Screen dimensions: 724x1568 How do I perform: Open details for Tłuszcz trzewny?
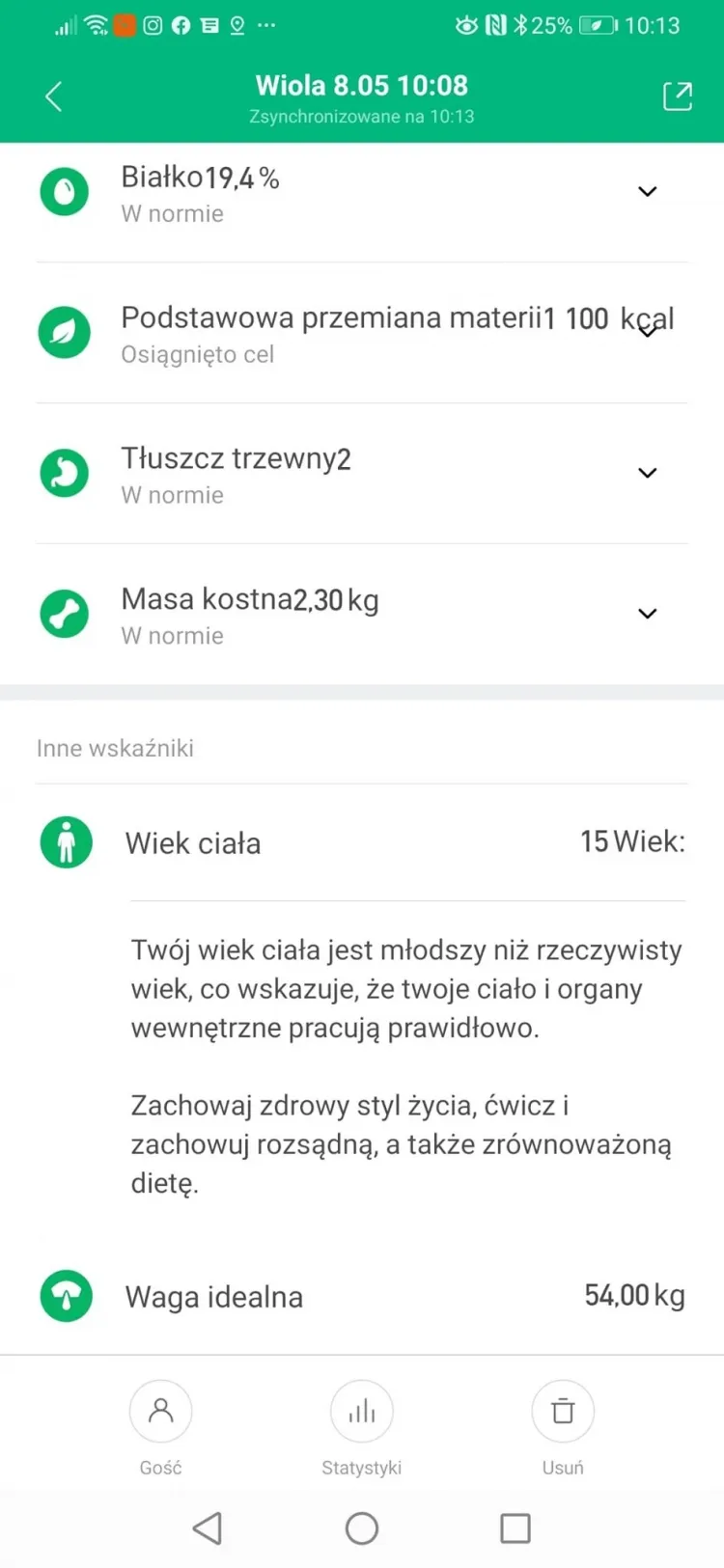pos(647,473)
